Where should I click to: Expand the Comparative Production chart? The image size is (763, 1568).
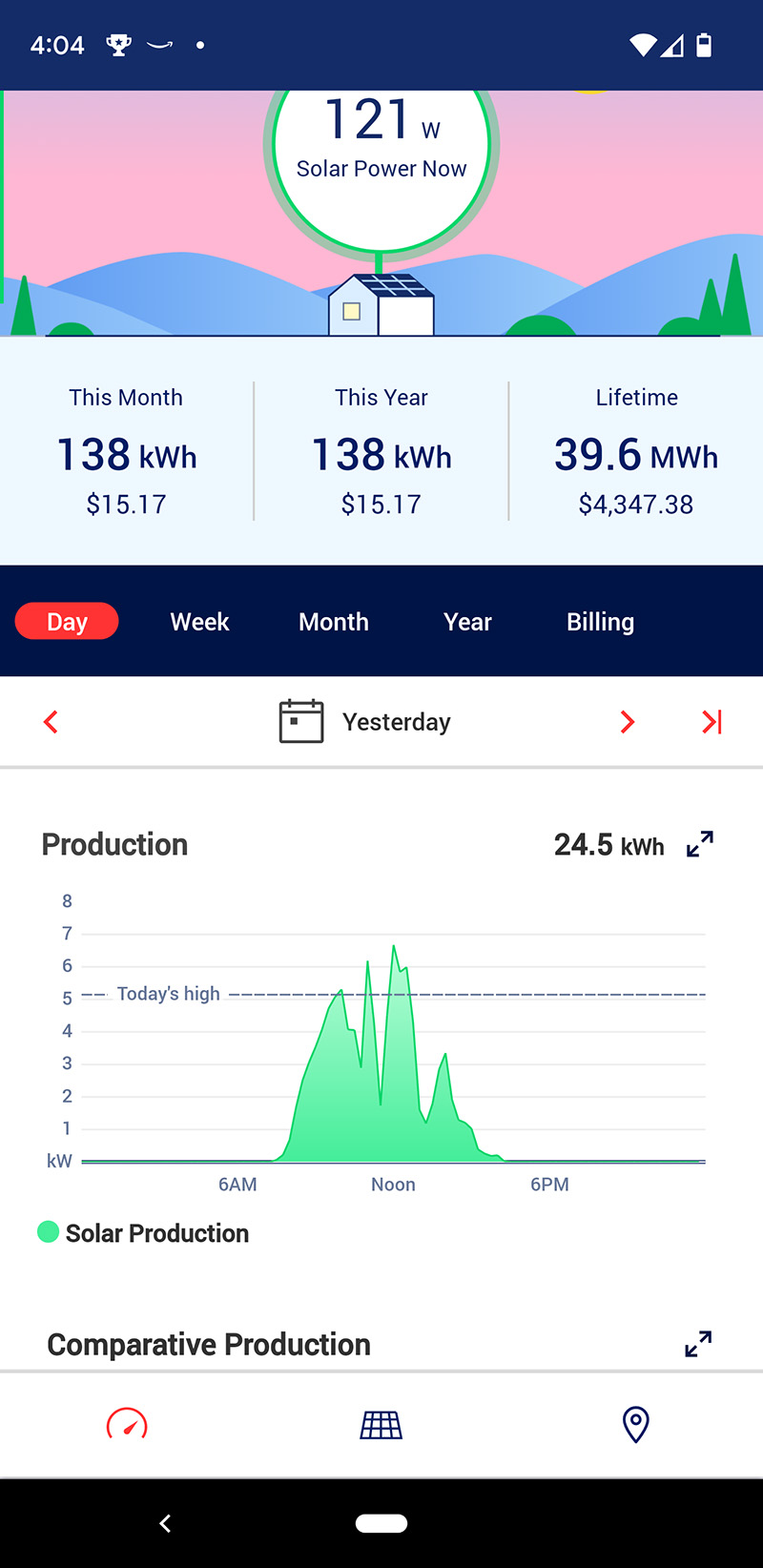click(698, 1344)
